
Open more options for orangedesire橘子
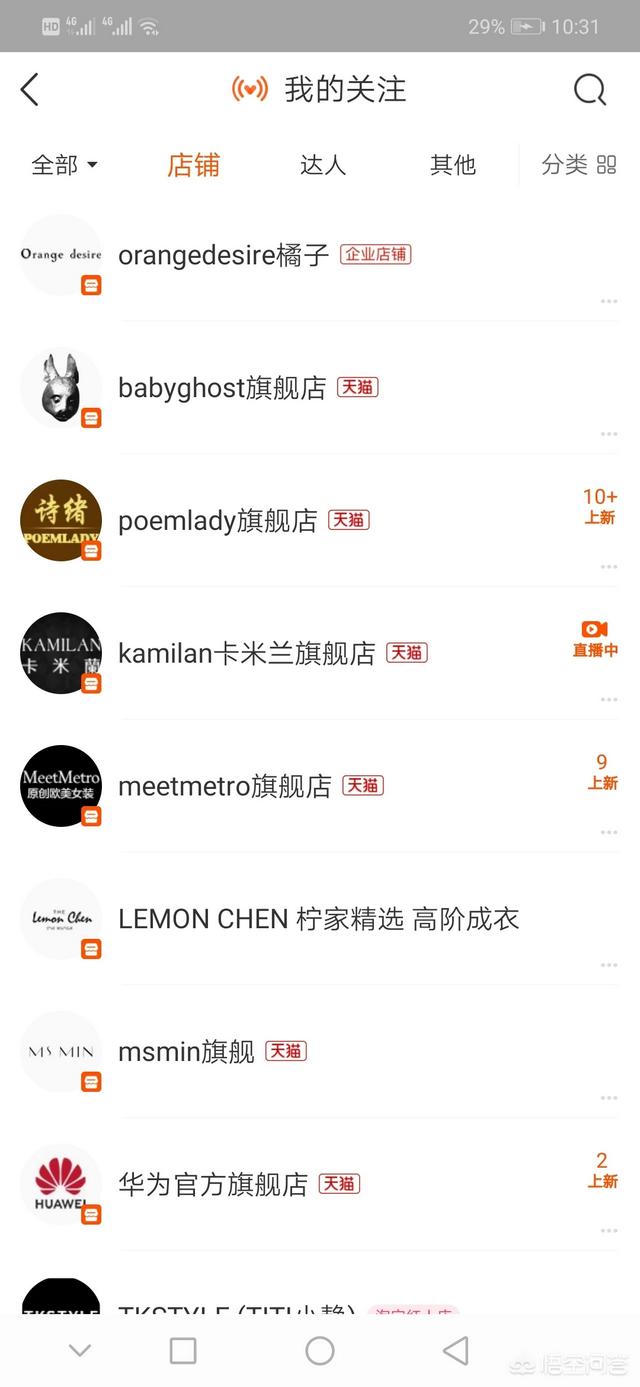click(609, 301)
